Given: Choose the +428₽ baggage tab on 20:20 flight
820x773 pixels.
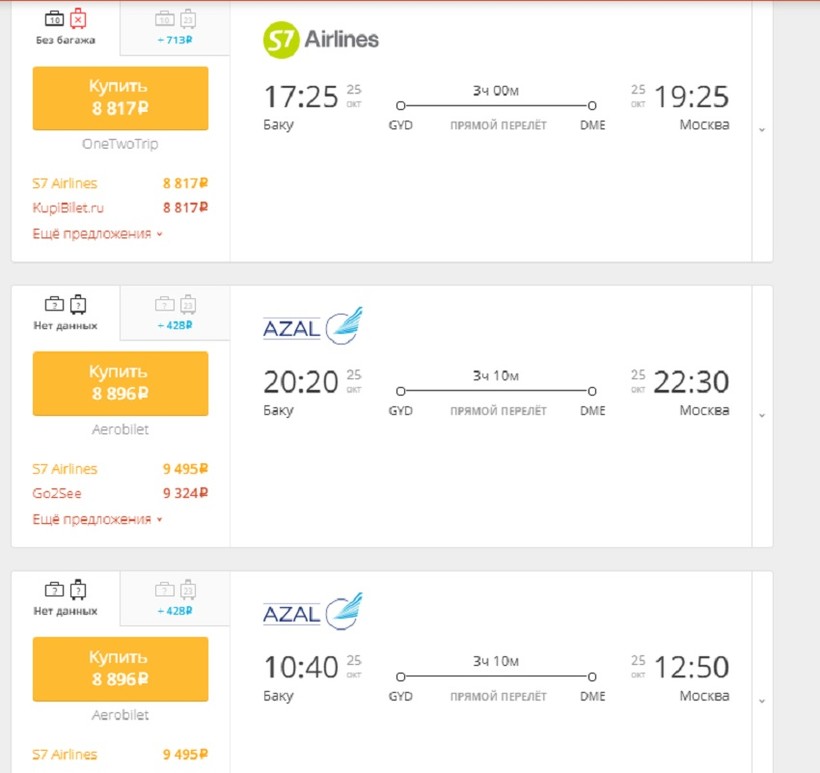Looking at the screenshot, I should [x=175, y=314].
